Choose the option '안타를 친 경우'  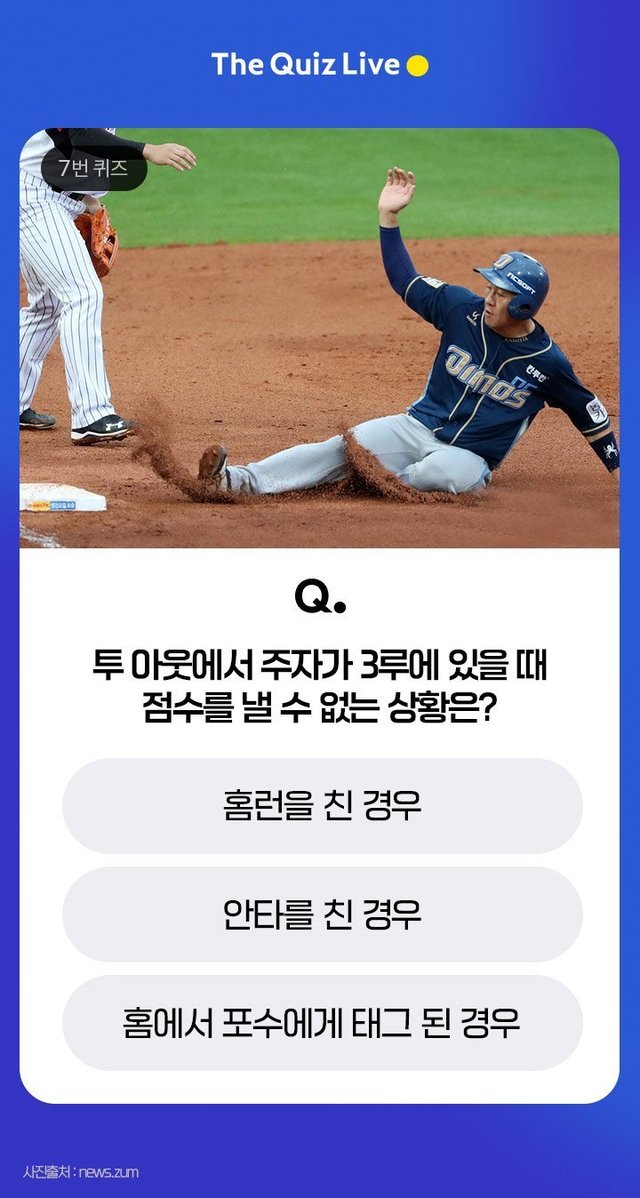(x=322, y=914)
